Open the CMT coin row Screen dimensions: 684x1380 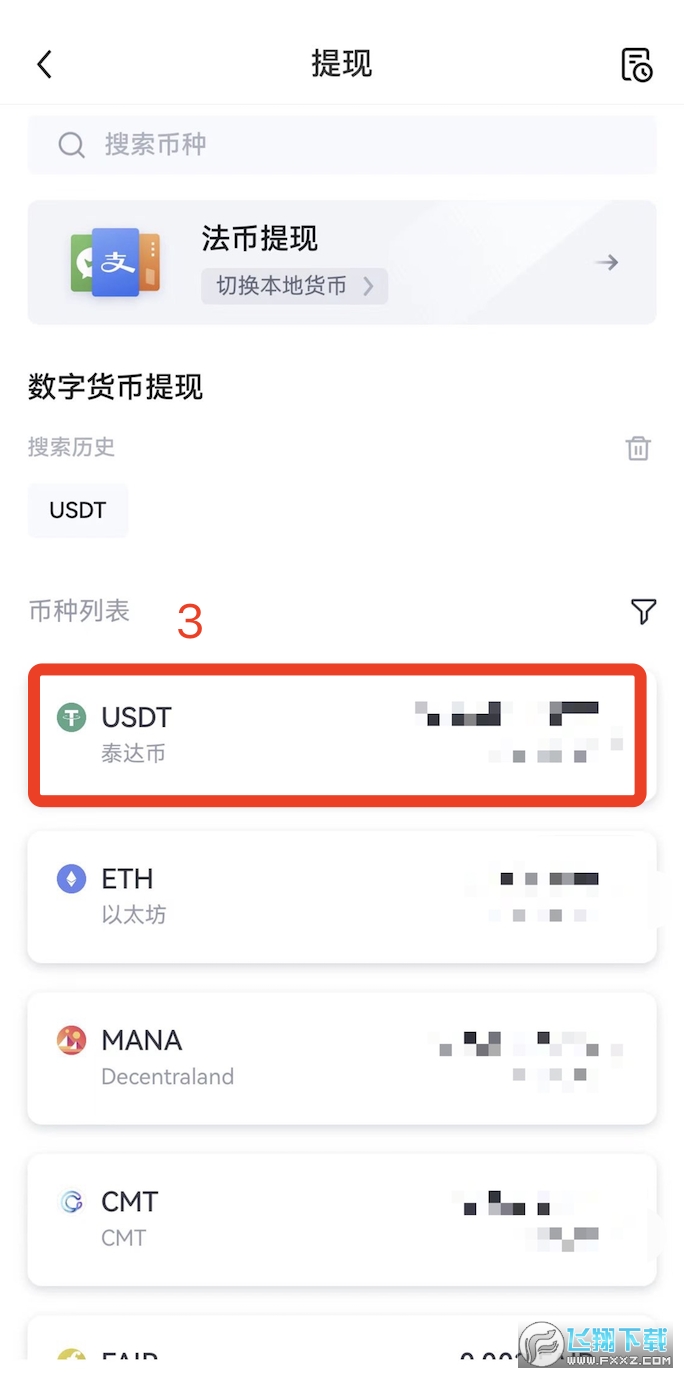coord(341,1219)
